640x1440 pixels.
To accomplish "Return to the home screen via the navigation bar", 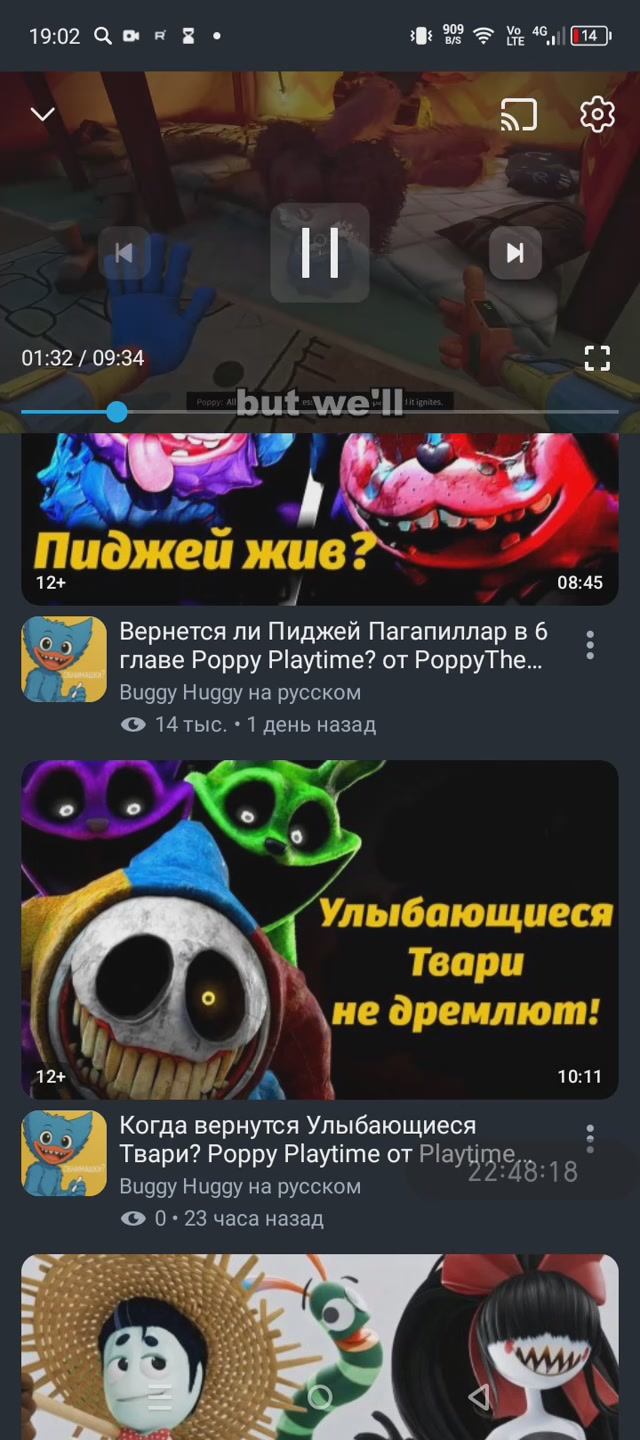I will (320, 1397).
